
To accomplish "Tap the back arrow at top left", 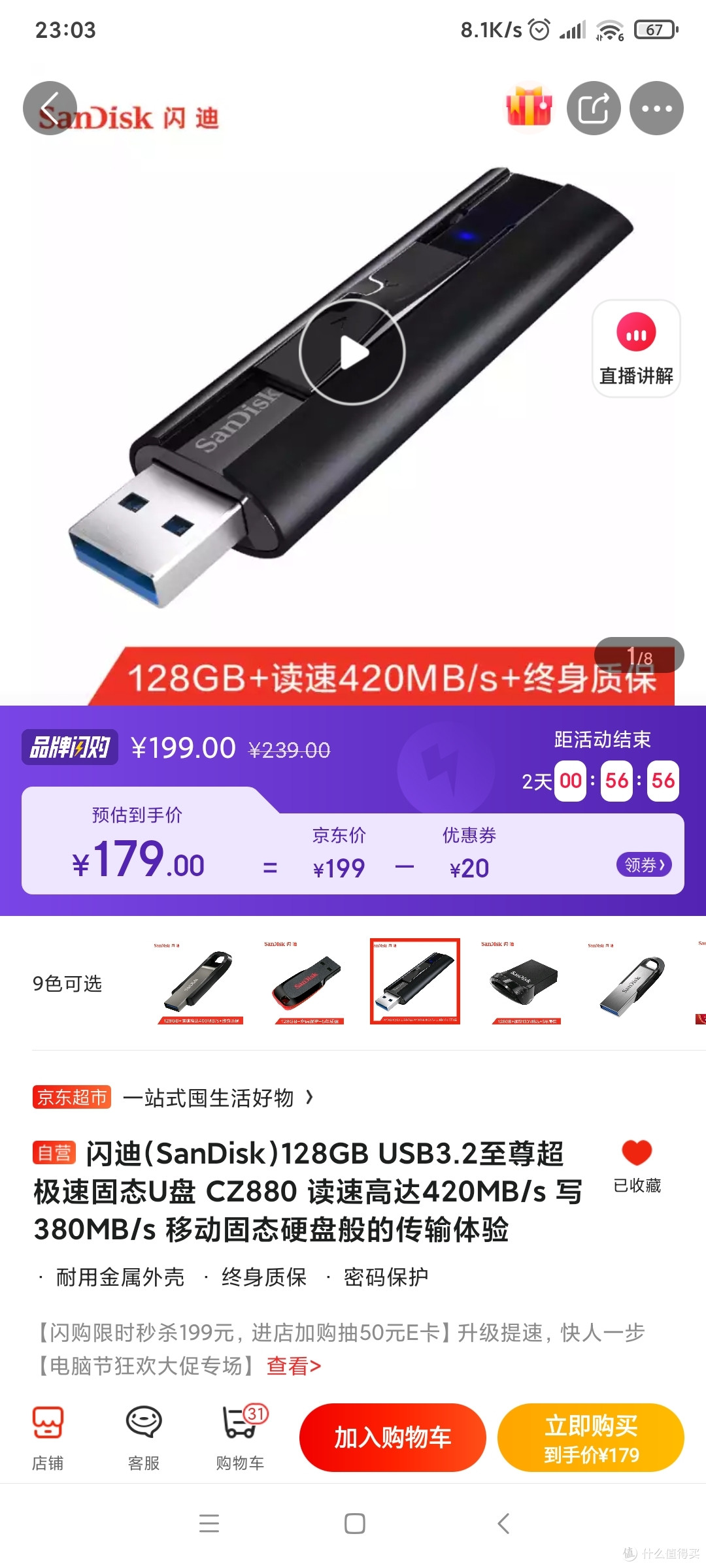I will (x=50, y=108).
